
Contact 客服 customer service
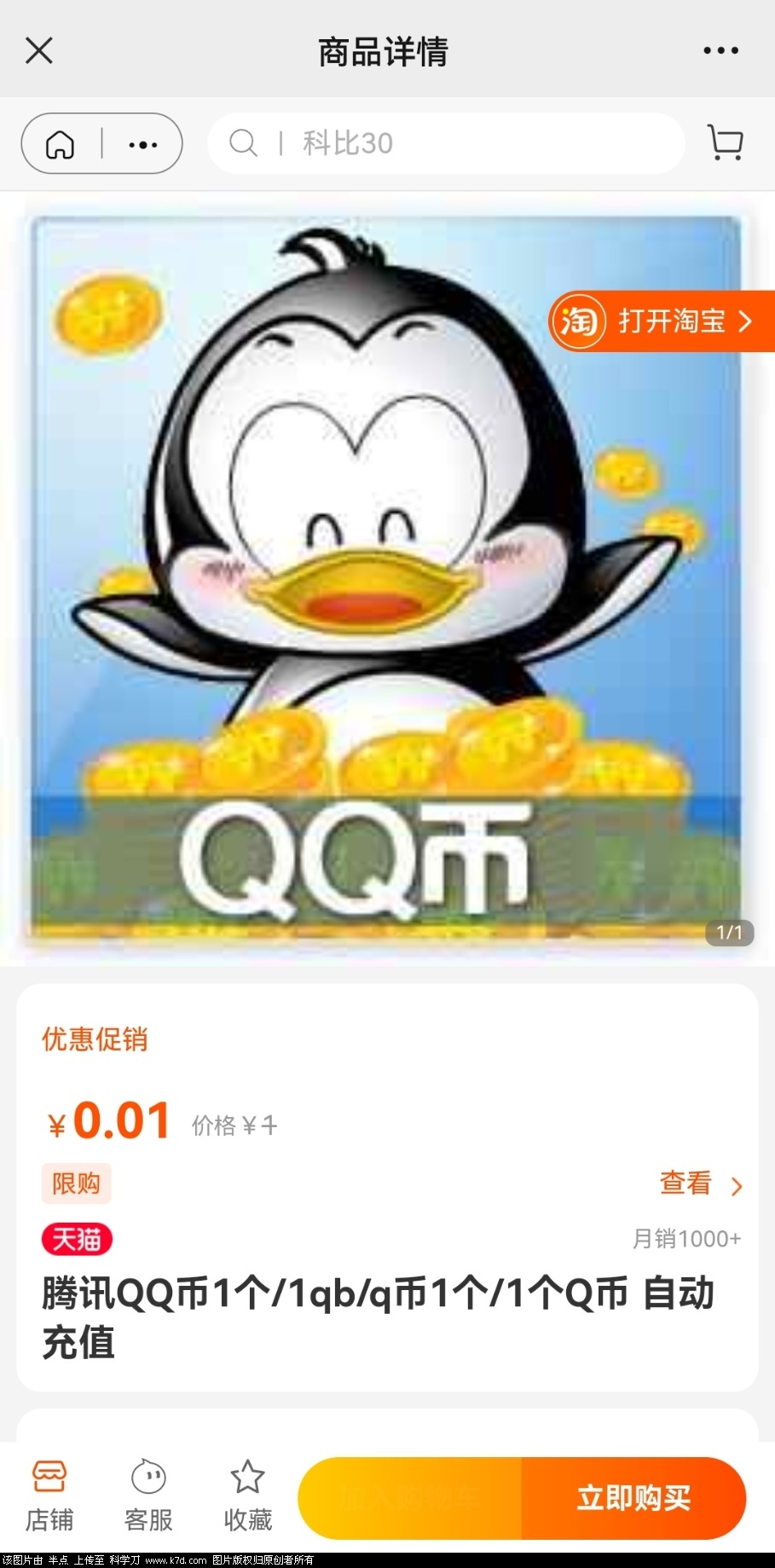click(x=148, y=1497)
